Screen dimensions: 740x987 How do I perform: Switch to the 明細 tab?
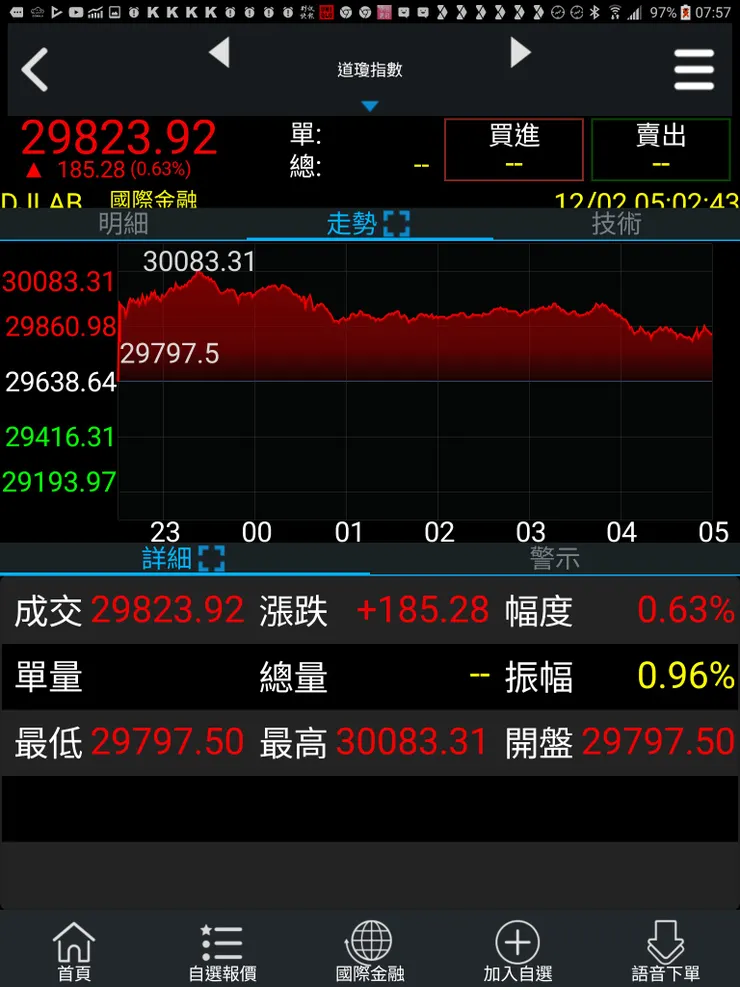coord(123,224)
